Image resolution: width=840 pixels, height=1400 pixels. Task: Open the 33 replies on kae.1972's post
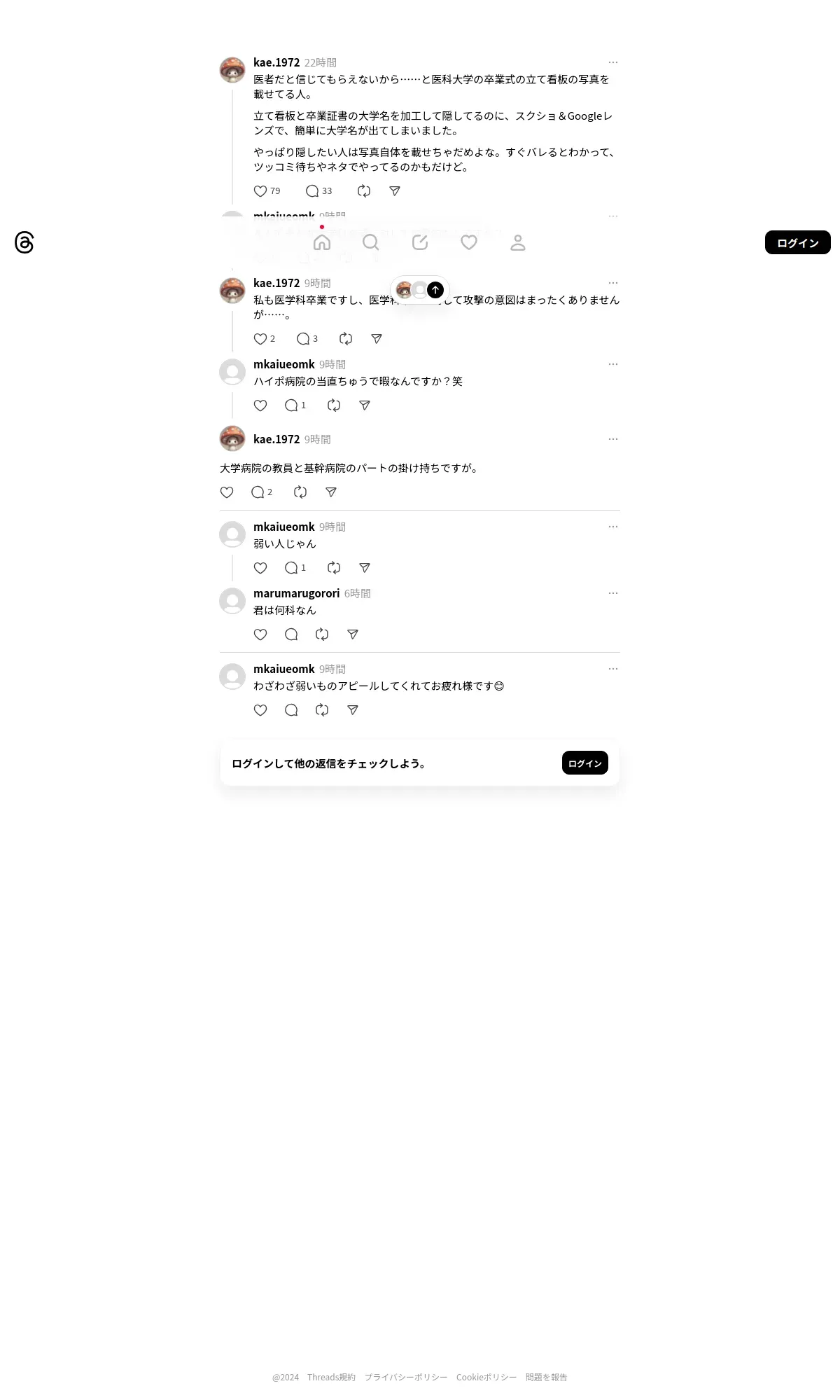(x=318, y=191)
